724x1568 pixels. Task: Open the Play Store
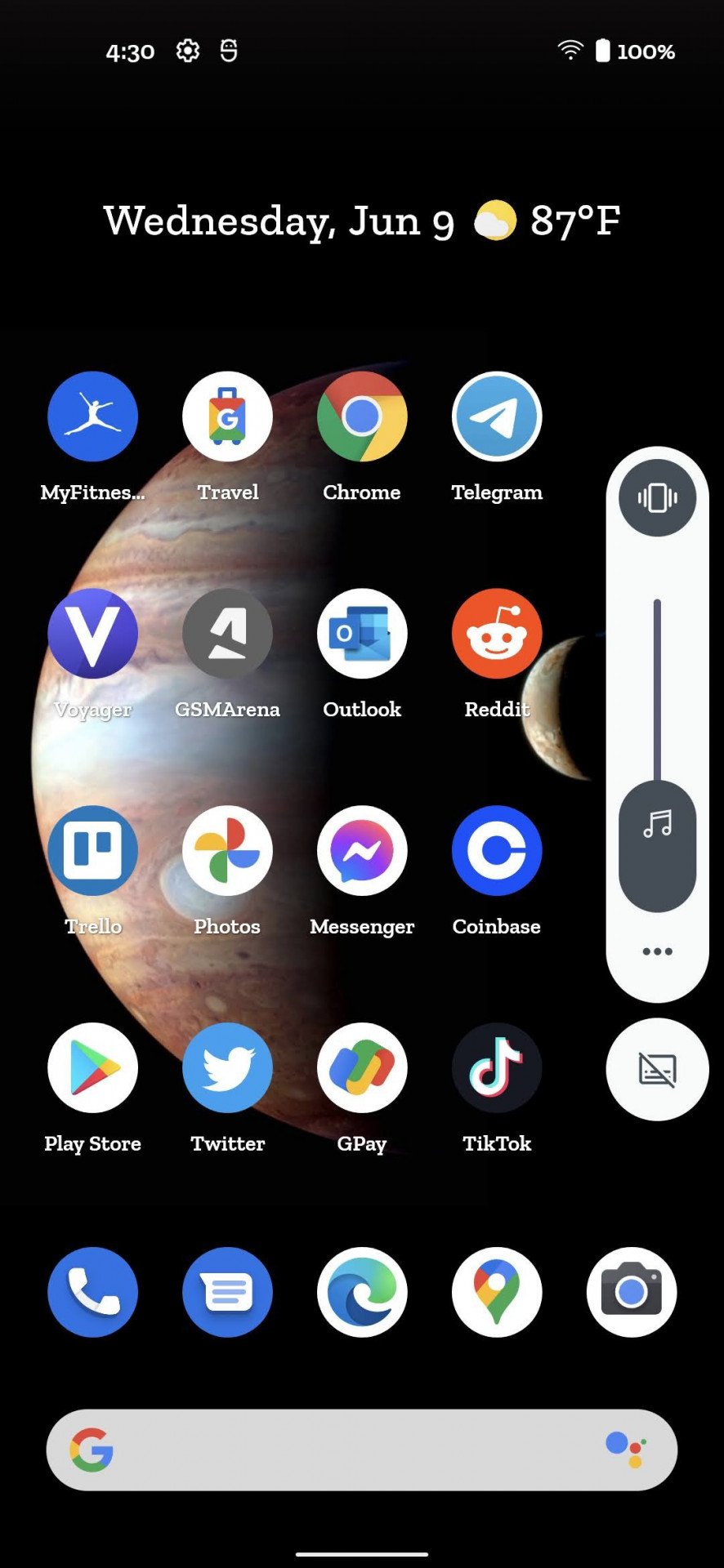92,1068
